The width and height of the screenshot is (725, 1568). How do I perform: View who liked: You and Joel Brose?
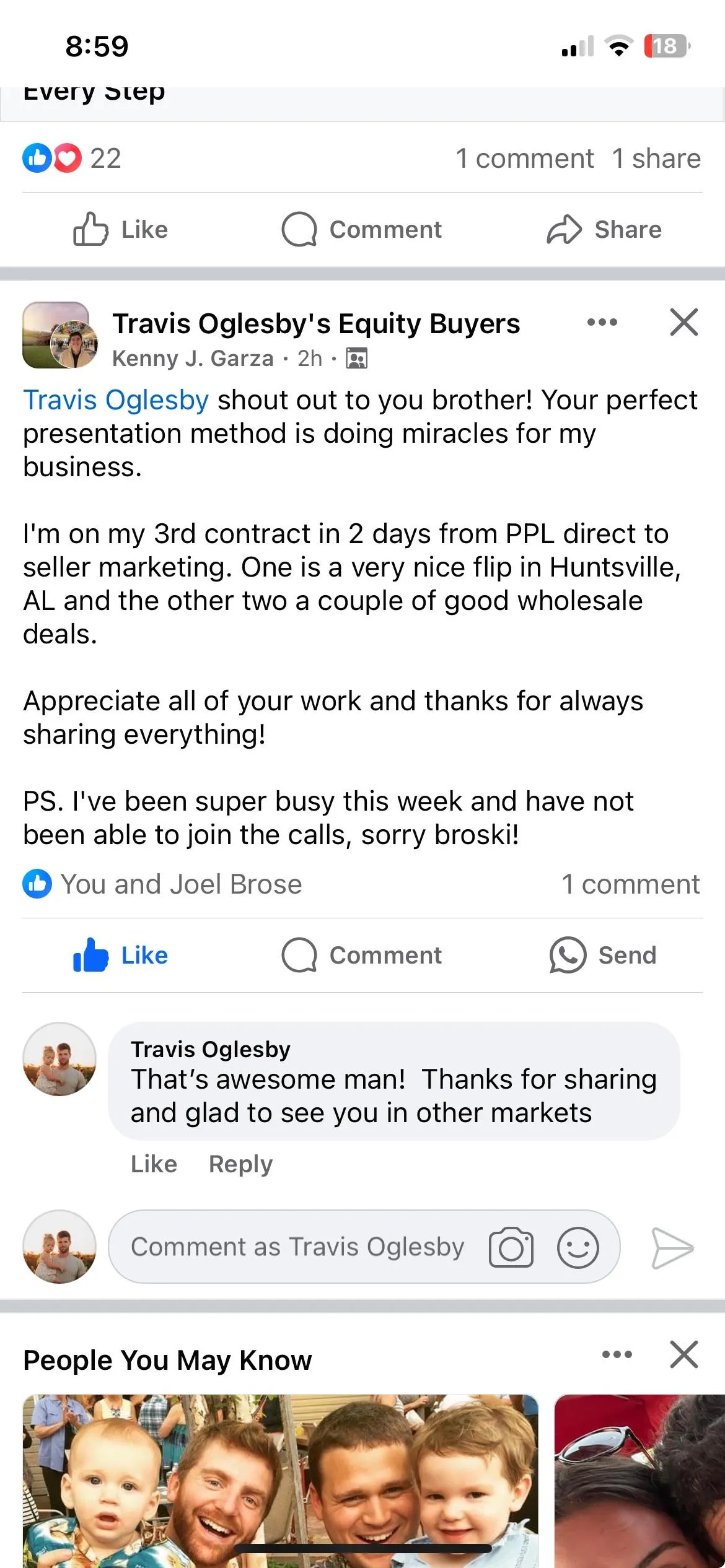pos(162,884)
